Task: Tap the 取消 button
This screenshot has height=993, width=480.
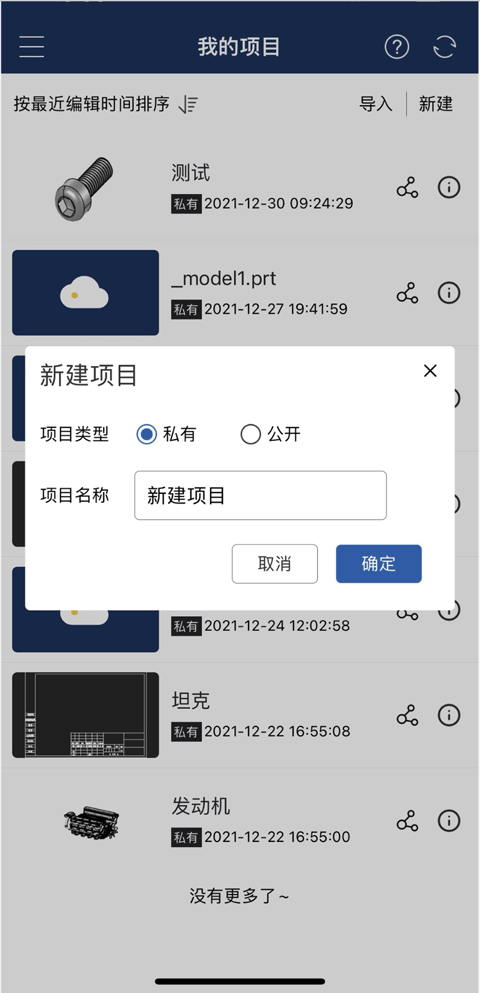Action: 275,564
